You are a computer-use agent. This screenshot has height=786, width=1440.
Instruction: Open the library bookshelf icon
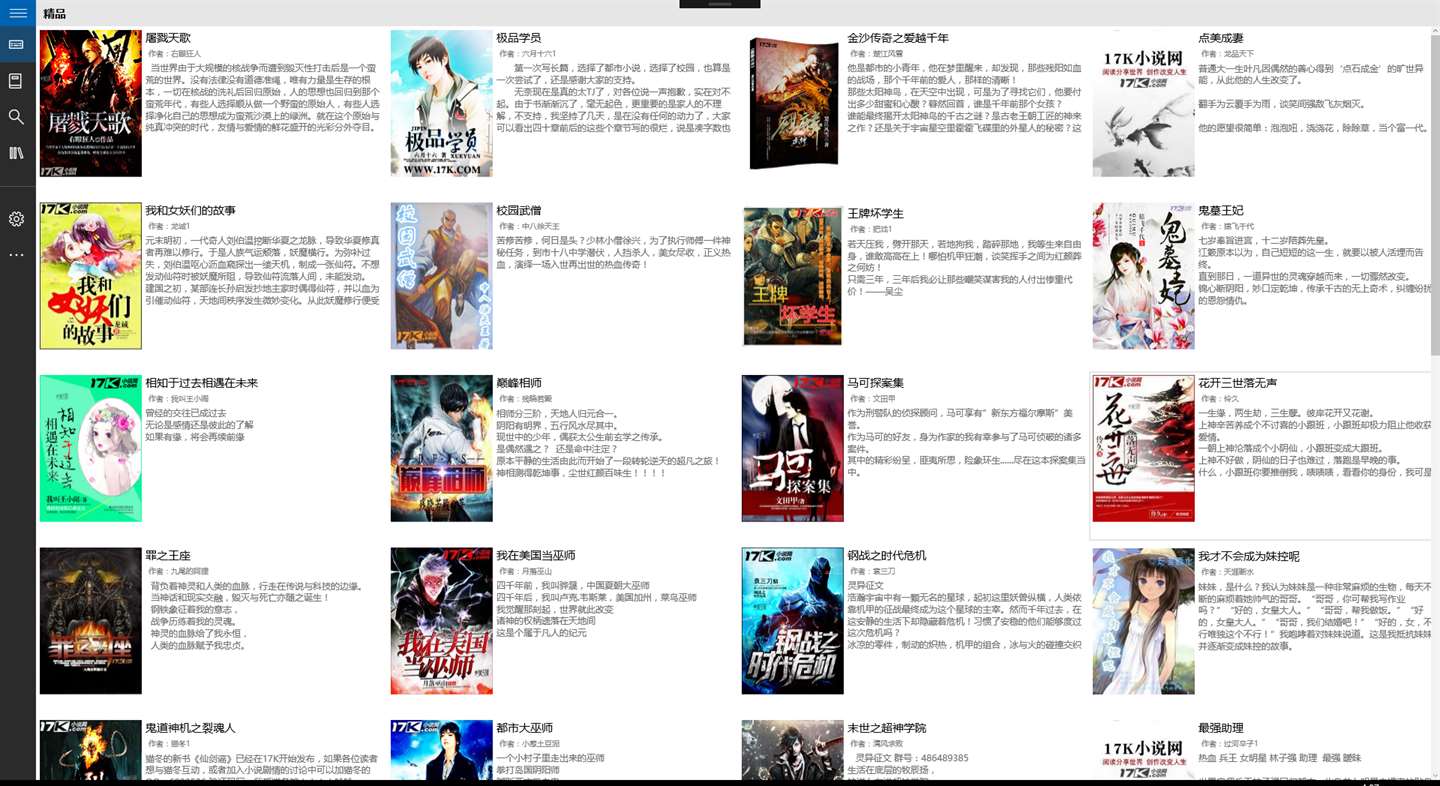click(x=16, y=153)
